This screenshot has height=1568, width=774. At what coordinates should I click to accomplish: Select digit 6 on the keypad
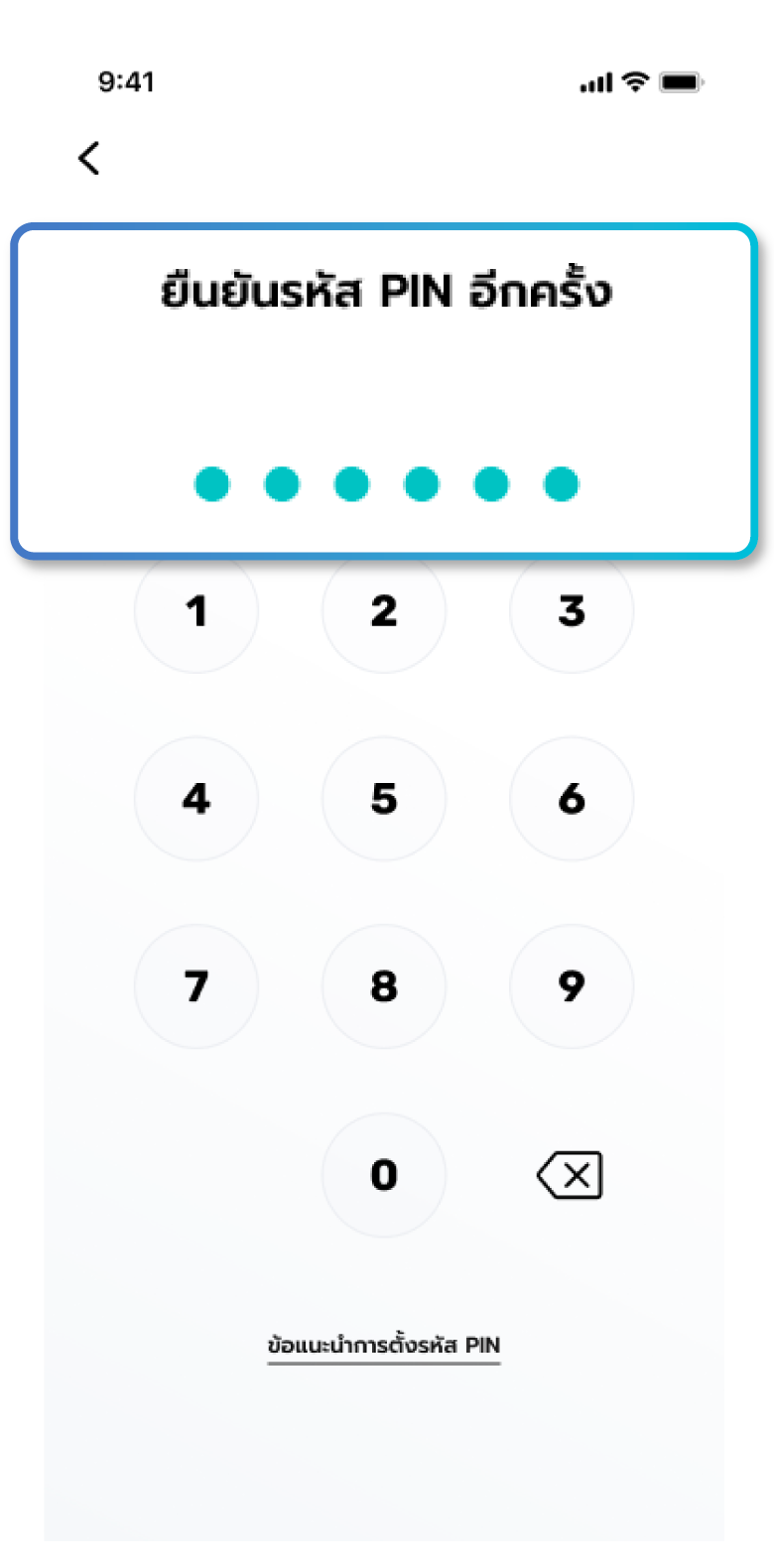pyautogui.click(x=572, y=799)
